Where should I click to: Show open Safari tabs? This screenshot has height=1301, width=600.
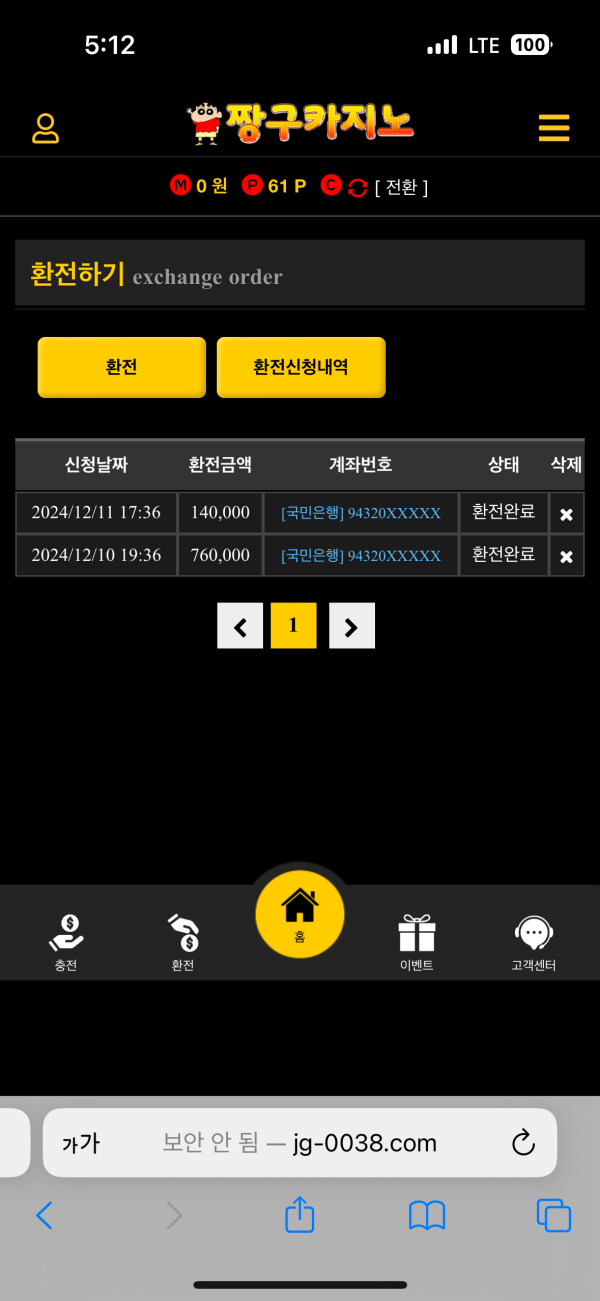(x=553, y=1215)
